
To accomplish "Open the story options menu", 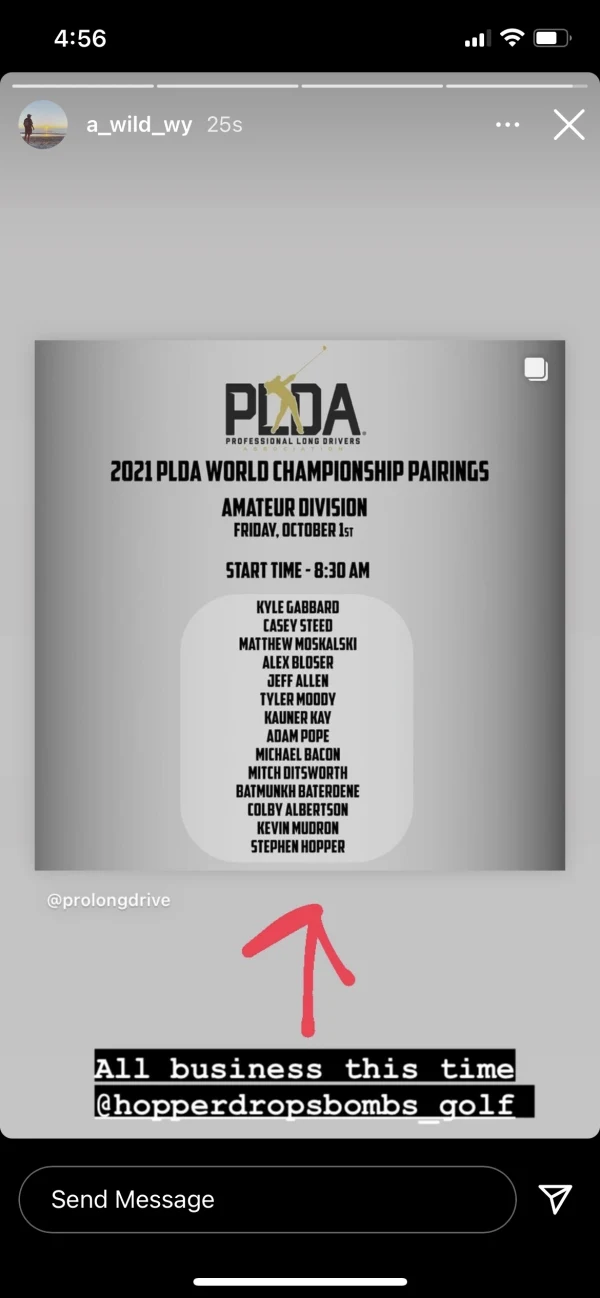I will (508, 125).
